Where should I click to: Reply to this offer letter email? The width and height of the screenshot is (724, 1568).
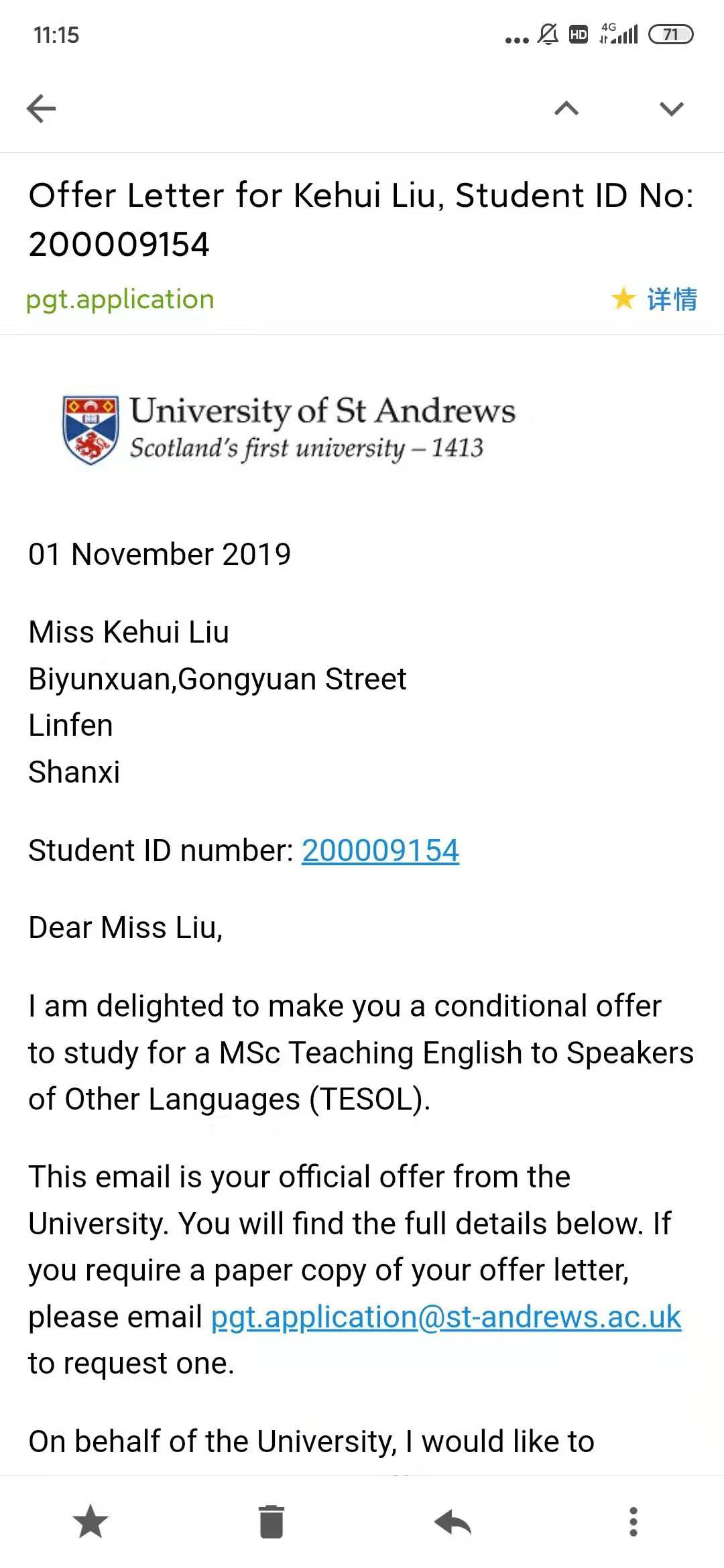pyautogui.click(x=452, y=1521)
